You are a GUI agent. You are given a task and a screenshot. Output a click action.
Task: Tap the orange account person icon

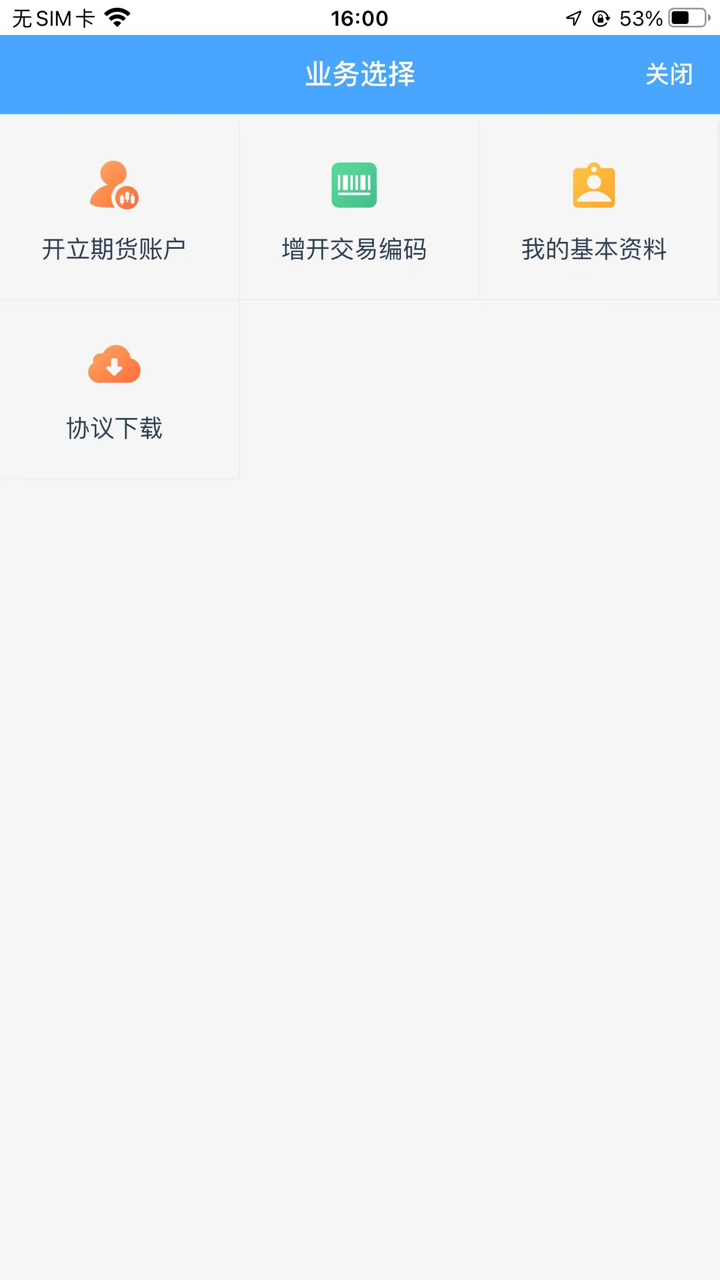coord(114,185)
